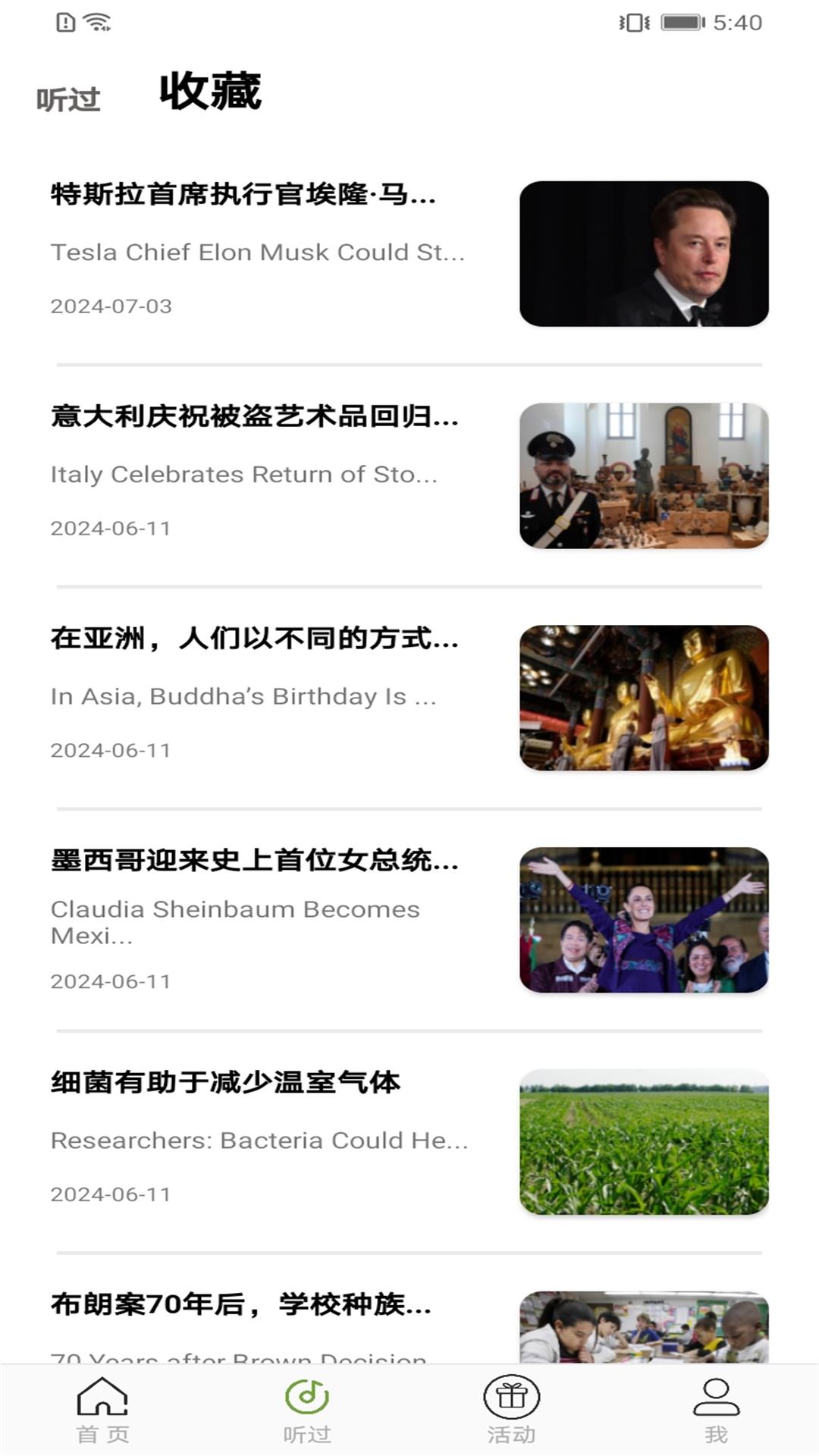819x1456 pixels.
Task: Open the Bacteria greenhouse gas article
Action: click(409, 1141)
